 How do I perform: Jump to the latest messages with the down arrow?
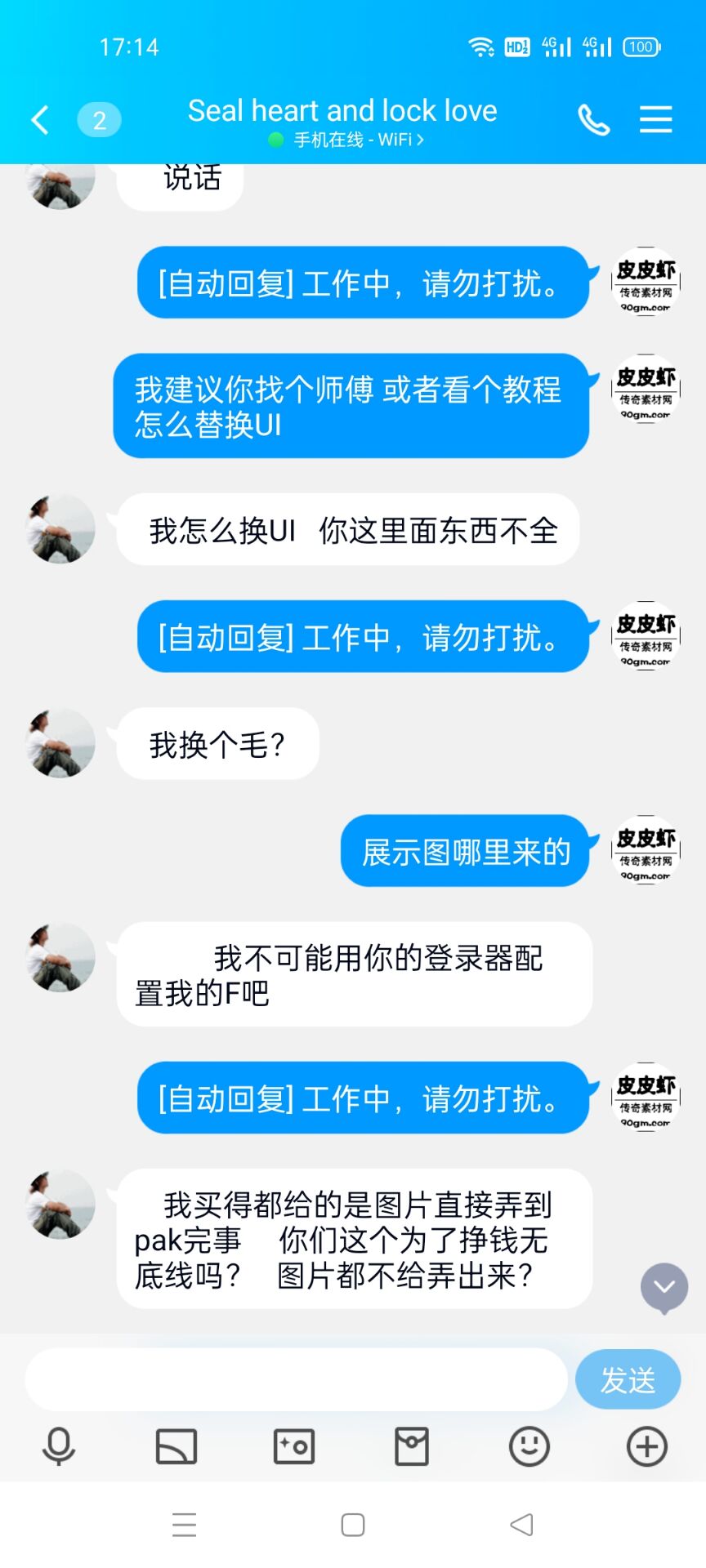[x=664, y=1288]
